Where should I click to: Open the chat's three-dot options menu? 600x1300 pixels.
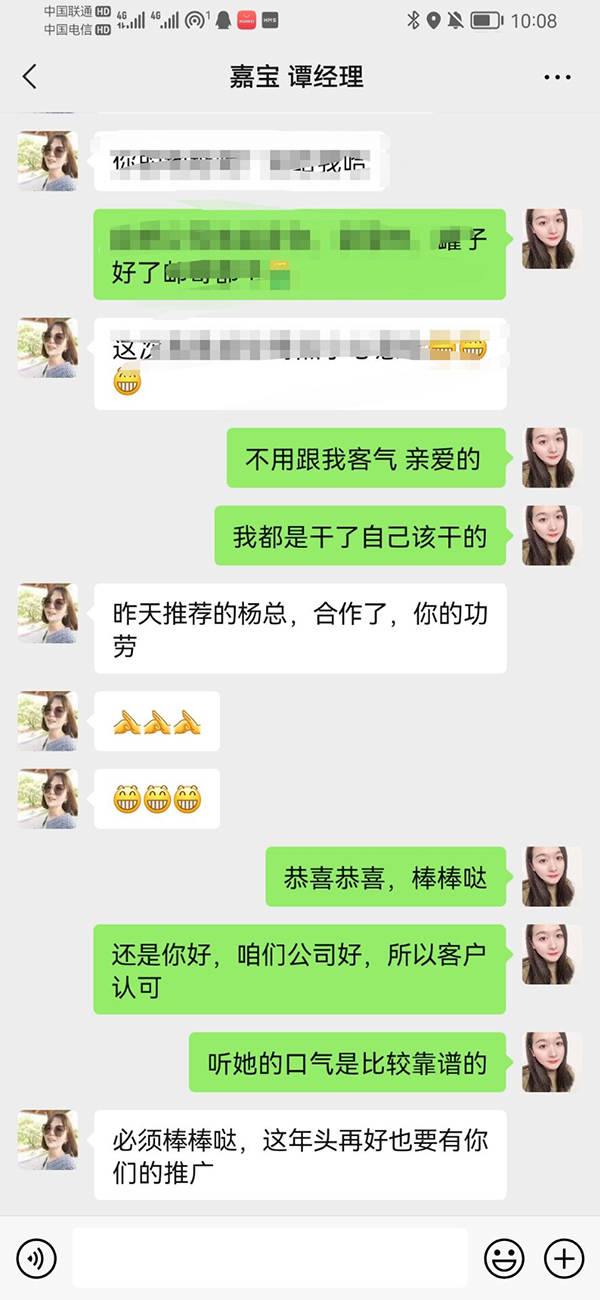[557, 77]
